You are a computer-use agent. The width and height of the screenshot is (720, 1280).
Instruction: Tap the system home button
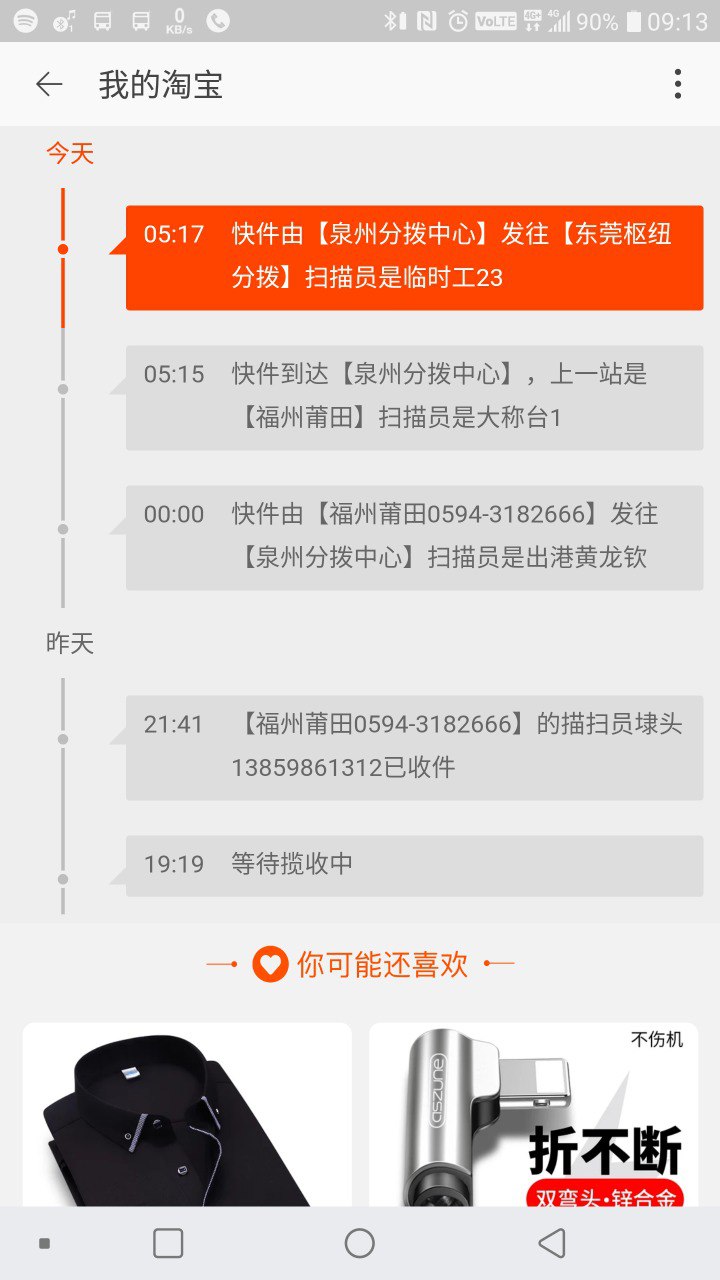pos(359,1243)
